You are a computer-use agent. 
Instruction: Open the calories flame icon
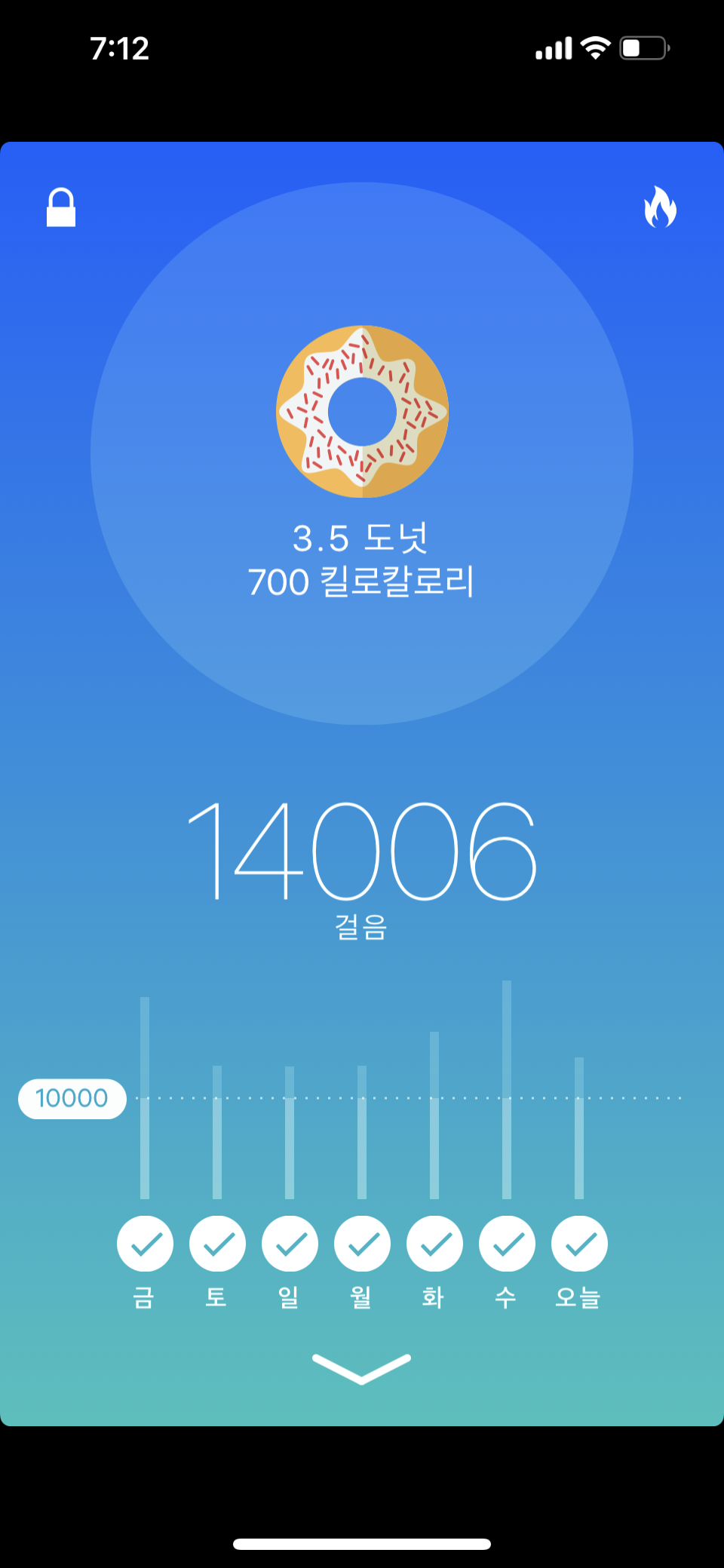pos(660,207)
